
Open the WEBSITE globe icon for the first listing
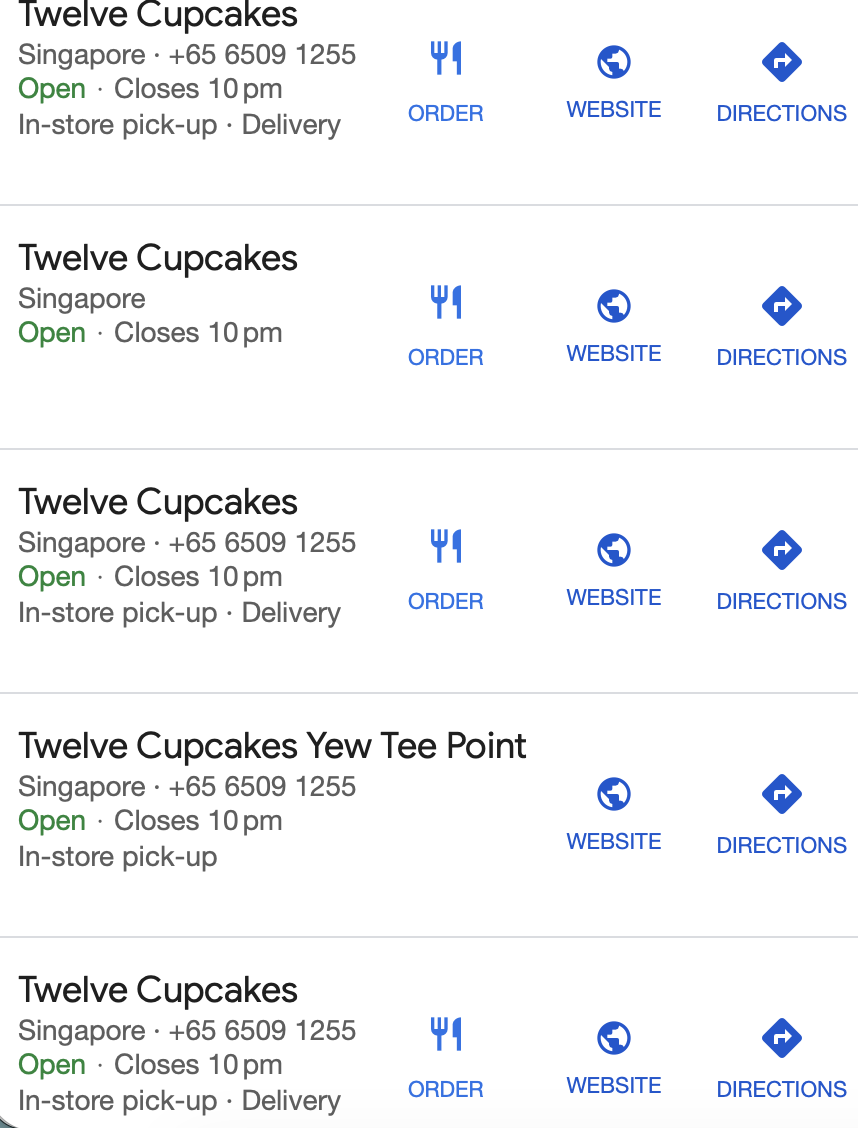(613, 60)
